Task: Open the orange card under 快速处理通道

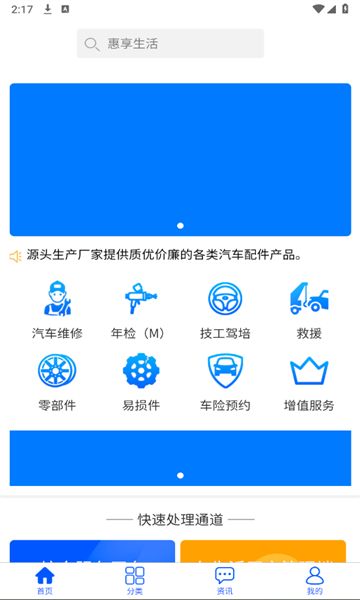Action: pyautogui.click(x=263, y=551)
